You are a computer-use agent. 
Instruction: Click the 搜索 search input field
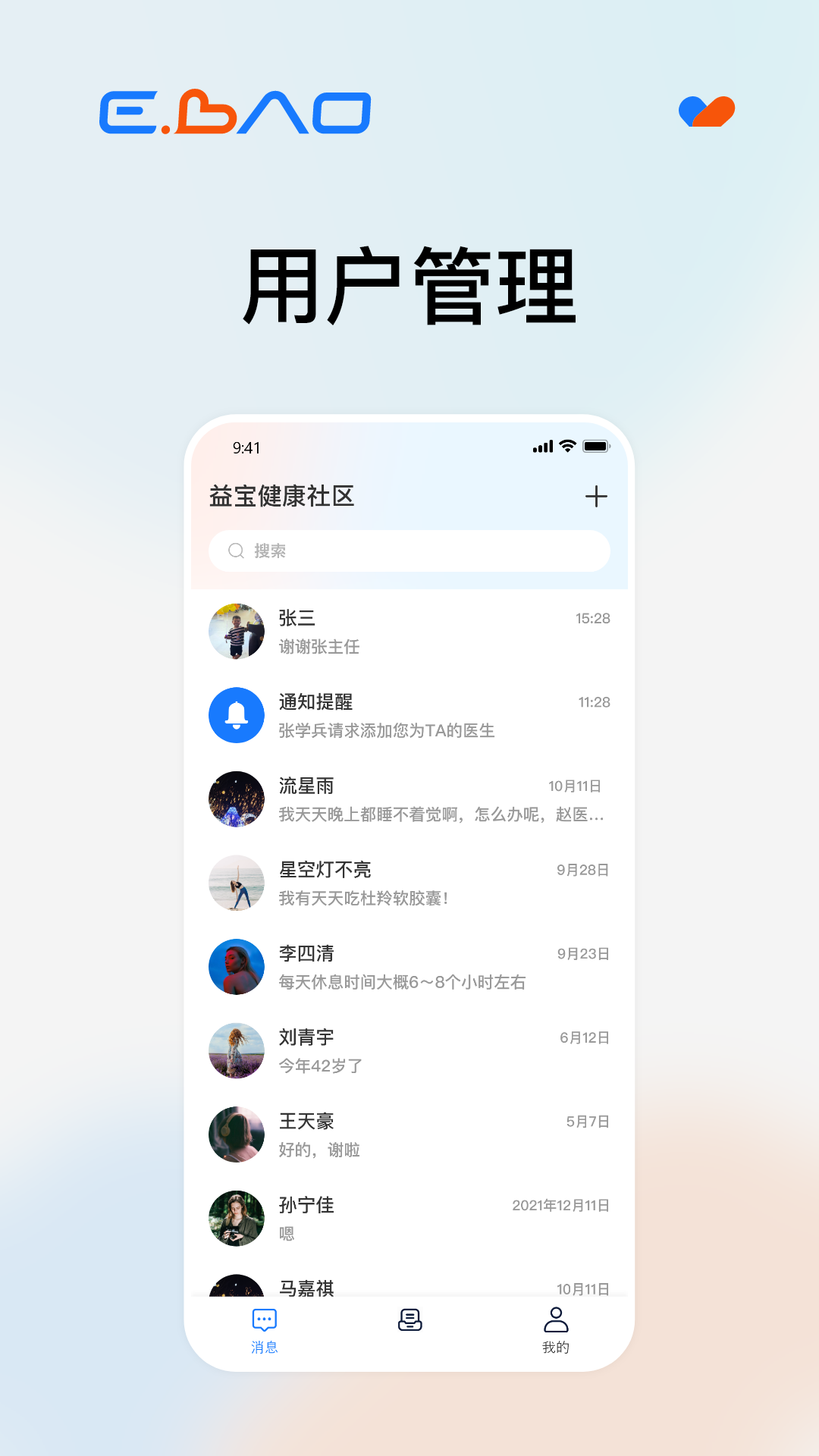click(409, 551)
